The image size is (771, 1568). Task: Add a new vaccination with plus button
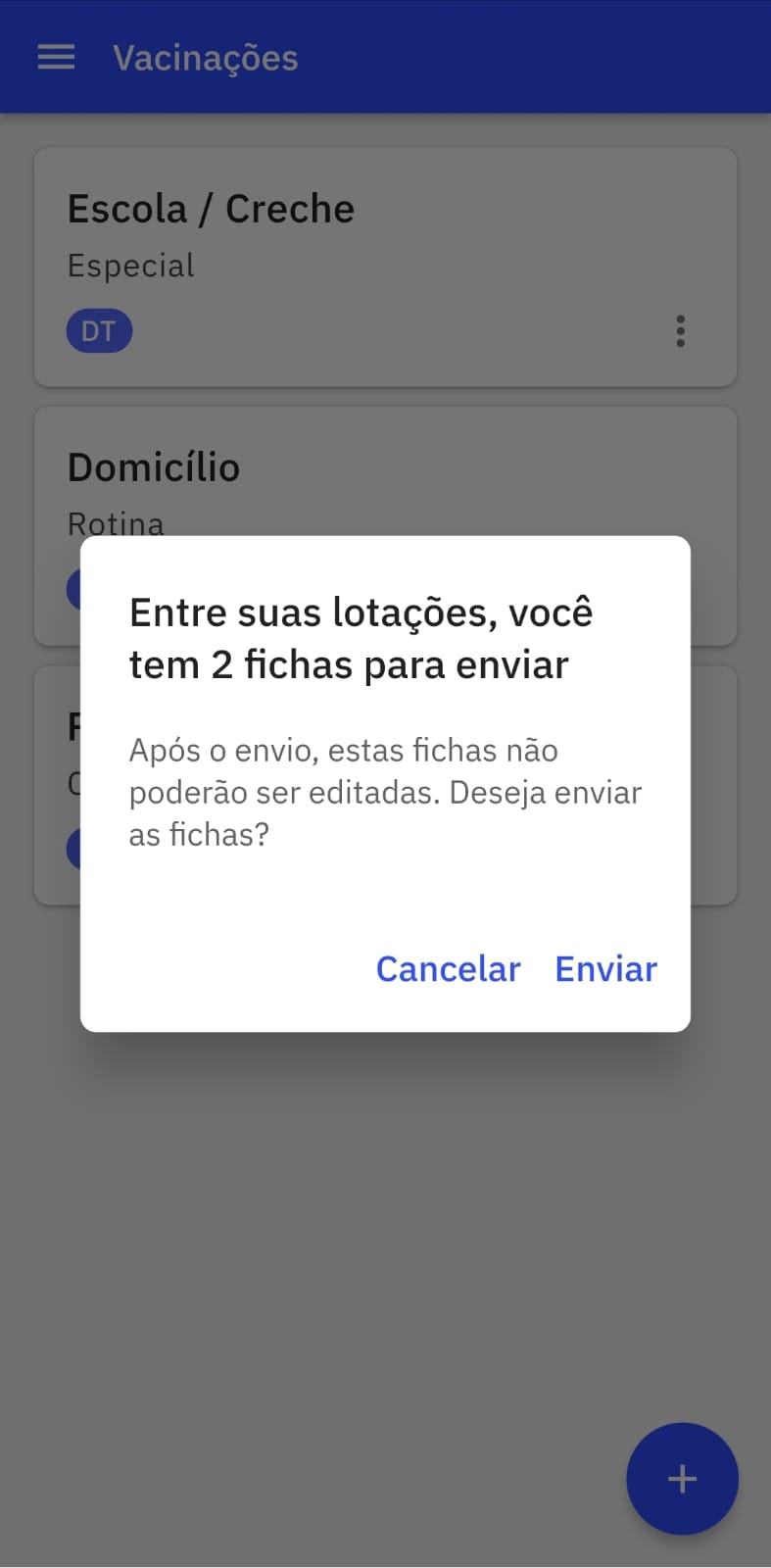pos(682,1478)
